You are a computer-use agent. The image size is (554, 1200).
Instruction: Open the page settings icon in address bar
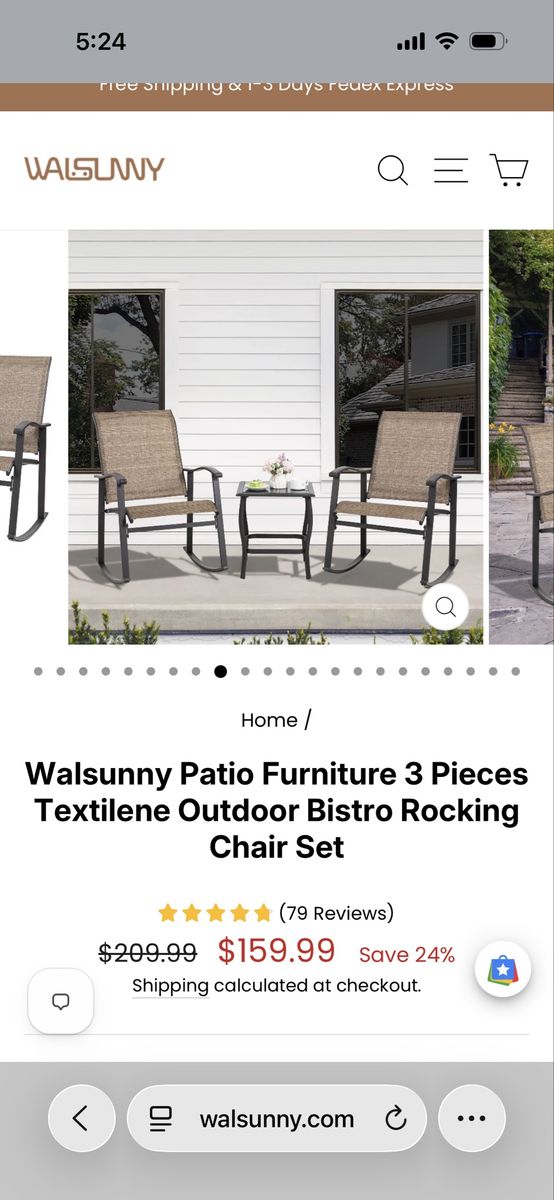click(161, 1119)
